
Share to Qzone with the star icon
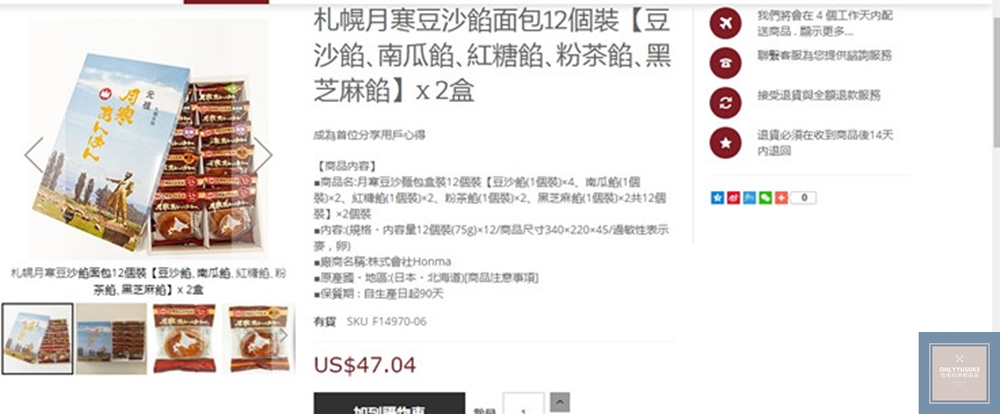pyautogui.click(x=717, y=198)
